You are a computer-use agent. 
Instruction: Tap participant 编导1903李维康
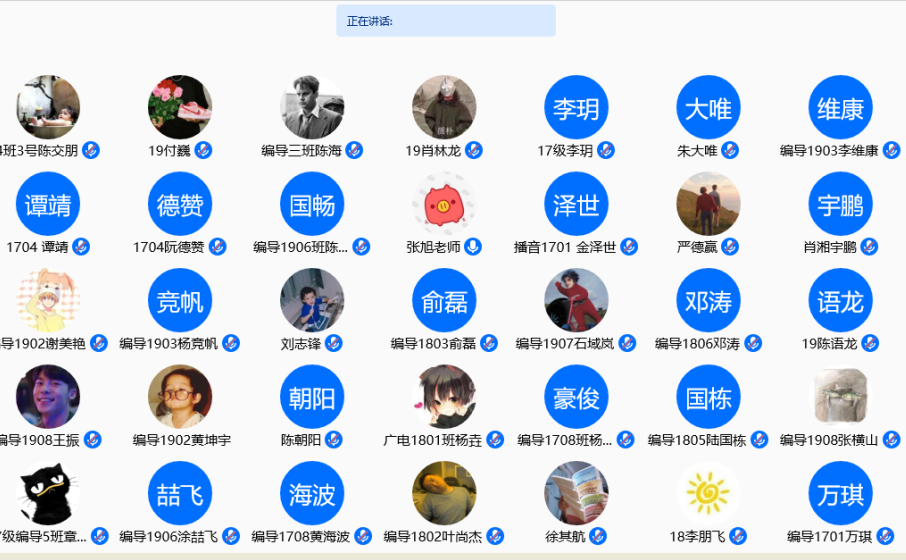pos(840,108)
